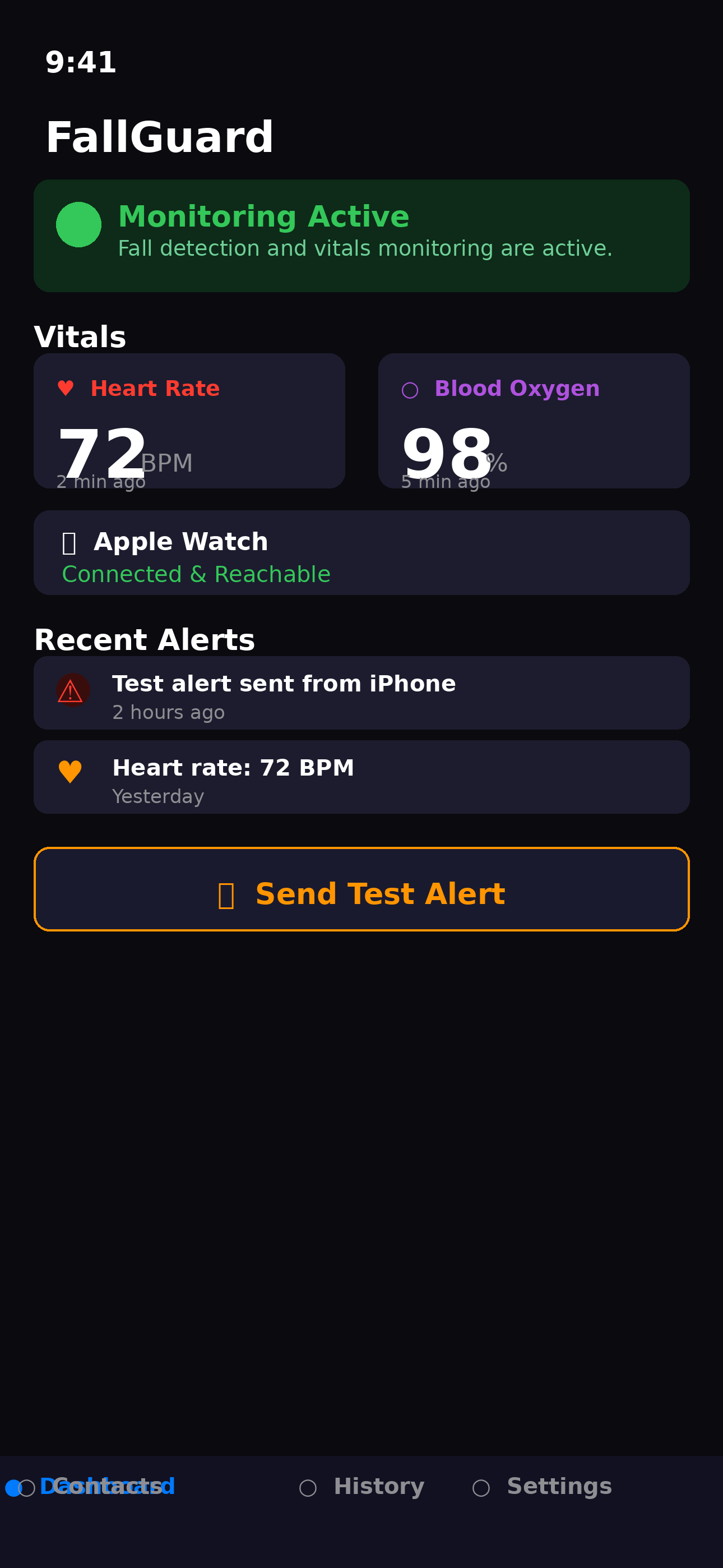
Task: Expand the Heart Rate vitals card
Action: click(x=189, y=420)
